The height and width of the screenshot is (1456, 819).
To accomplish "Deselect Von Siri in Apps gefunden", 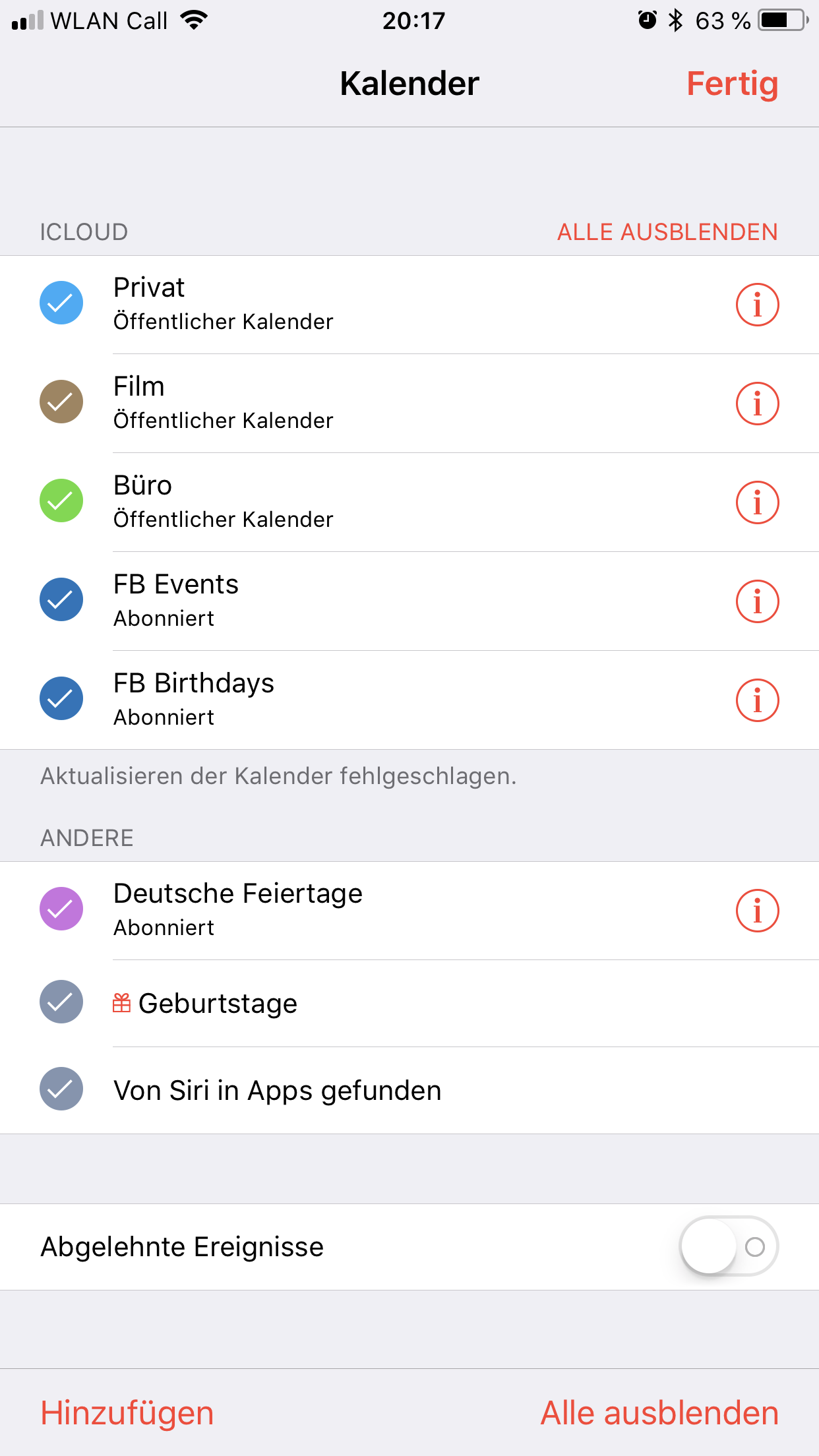I will point(61,1089).
